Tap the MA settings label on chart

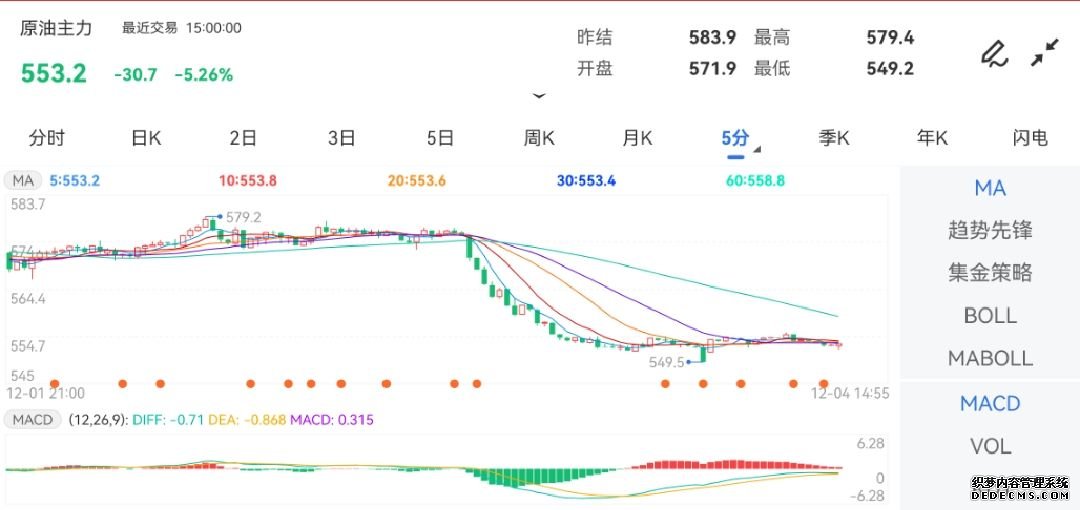coord(23,181)
